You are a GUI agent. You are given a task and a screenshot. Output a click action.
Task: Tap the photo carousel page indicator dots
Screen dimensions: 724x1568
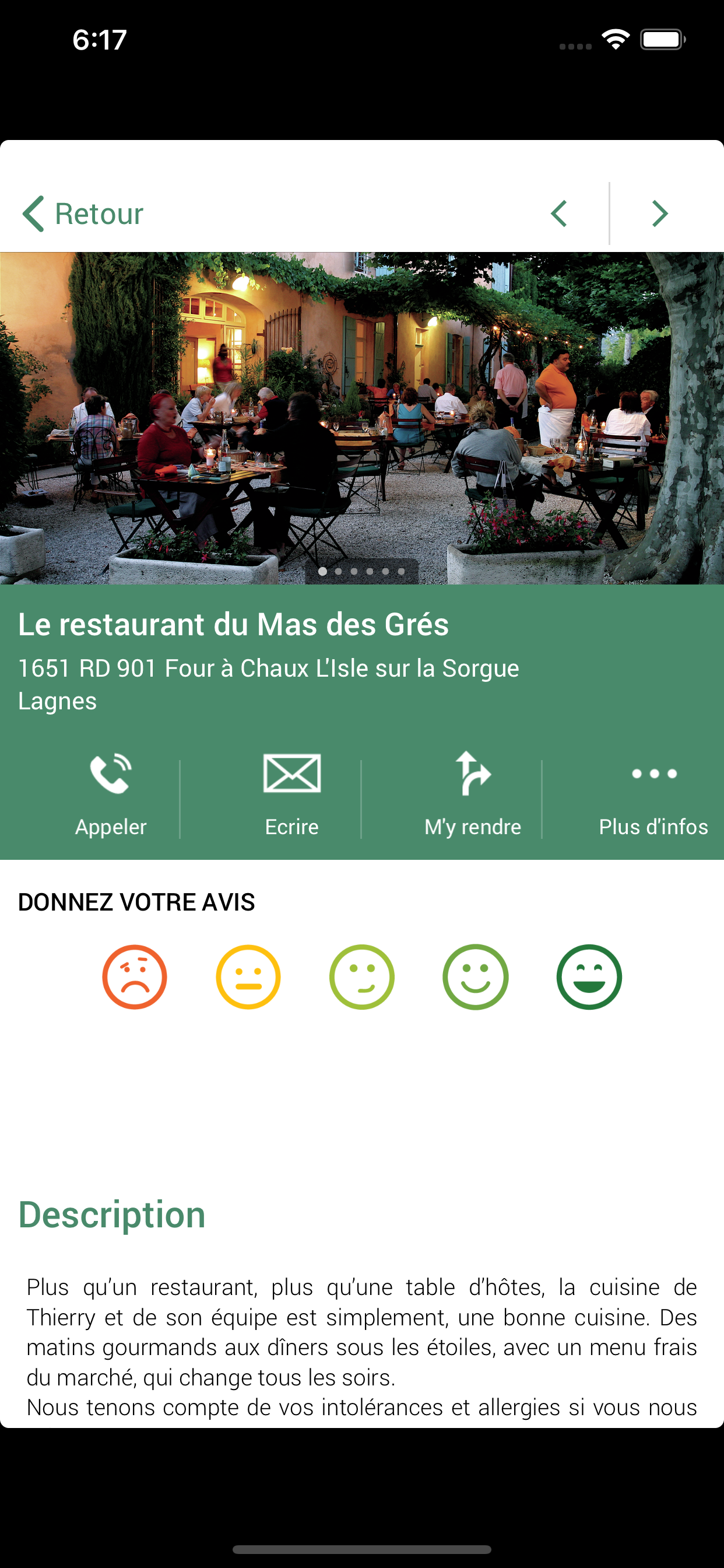(362, 572)
